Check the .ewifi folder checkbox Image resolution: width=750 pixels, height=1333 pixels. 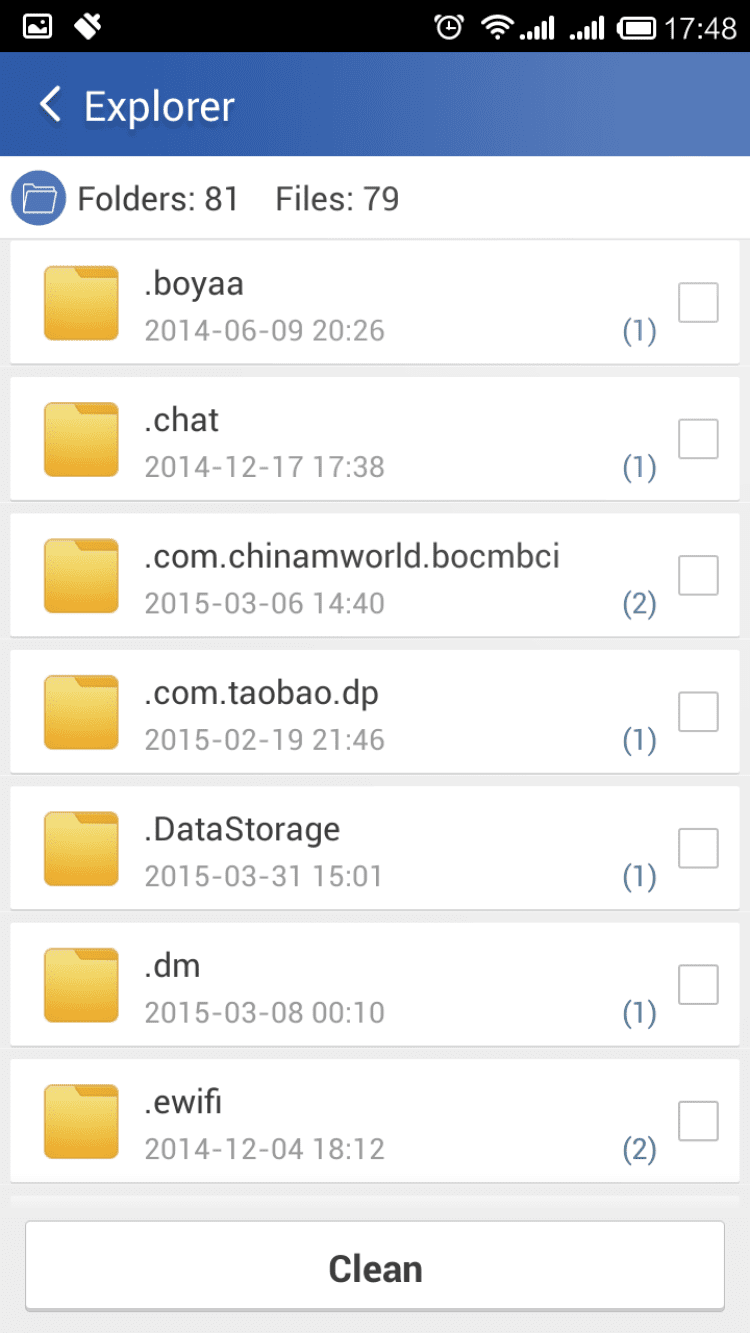pyautogui.click(x=698, y=1121)
